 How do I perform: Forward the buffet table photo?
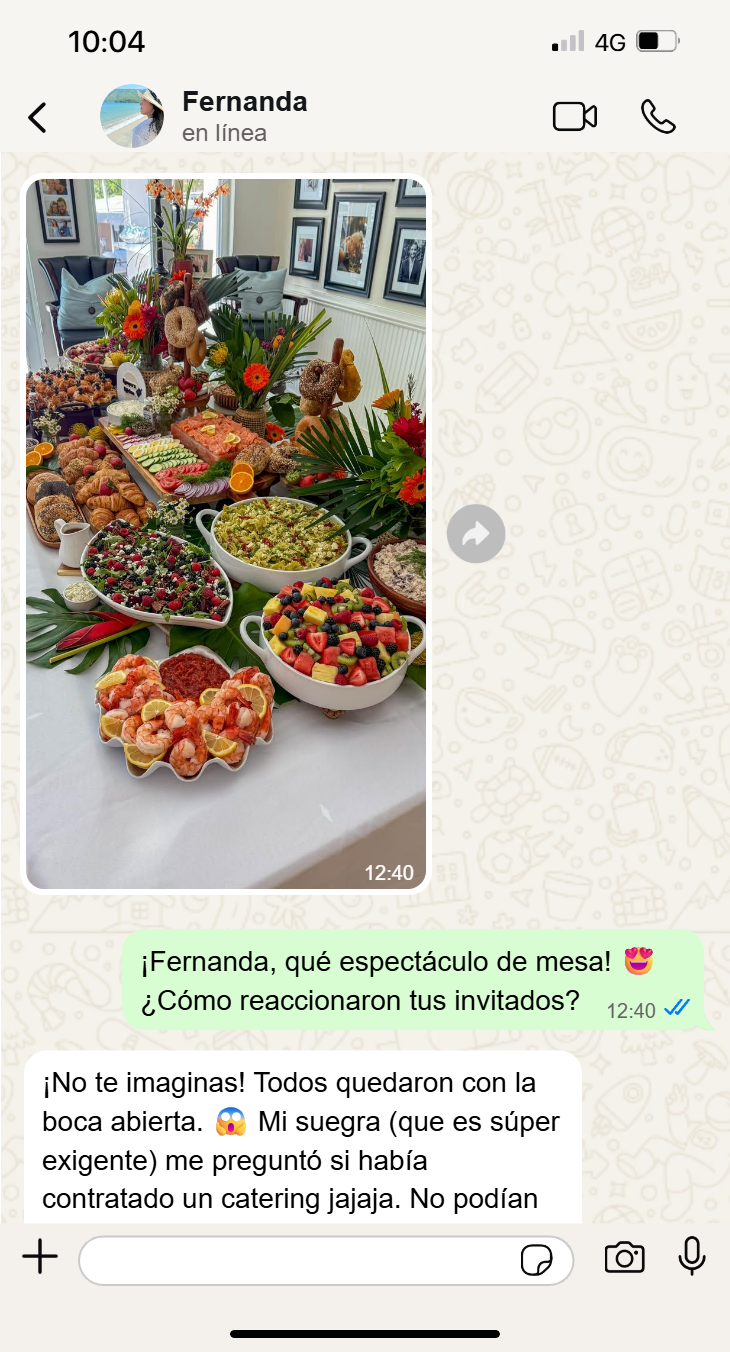coord(476,533)
